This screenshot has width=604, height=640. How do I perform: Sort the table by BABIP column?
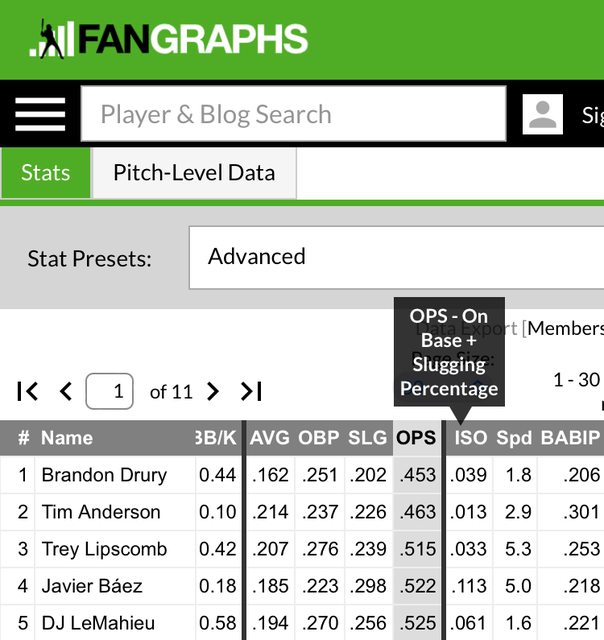point(570,438)
